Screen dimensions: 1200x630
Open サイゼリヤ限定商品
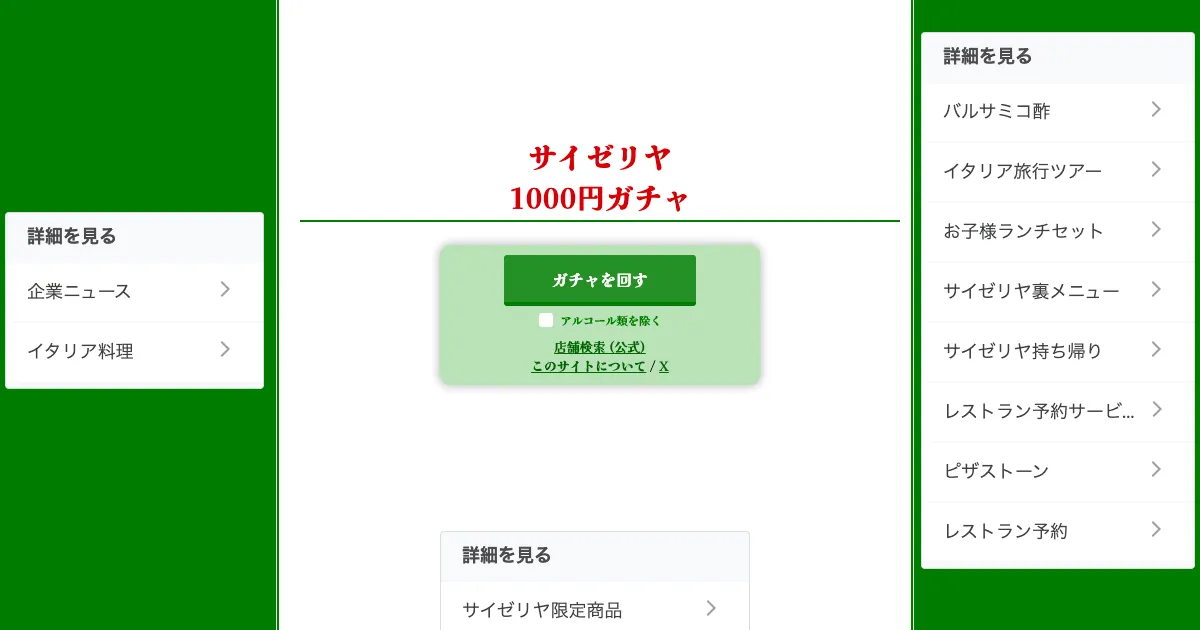click(594, 609)
